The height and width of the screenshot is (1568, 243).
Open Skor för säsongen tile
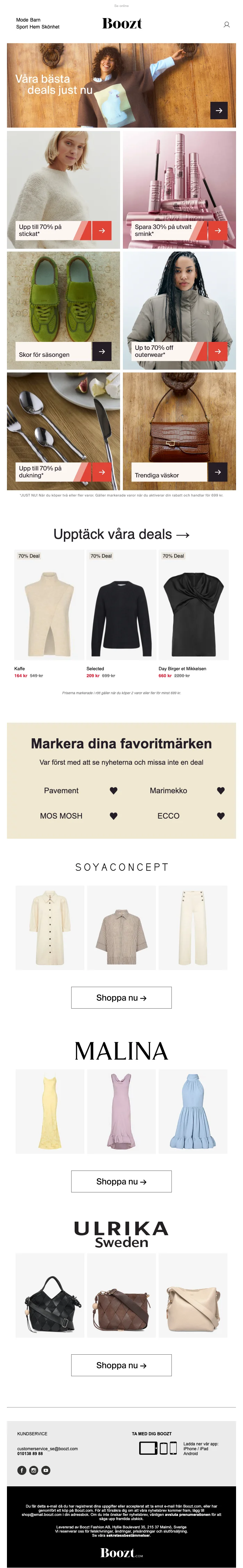[101, 351]
